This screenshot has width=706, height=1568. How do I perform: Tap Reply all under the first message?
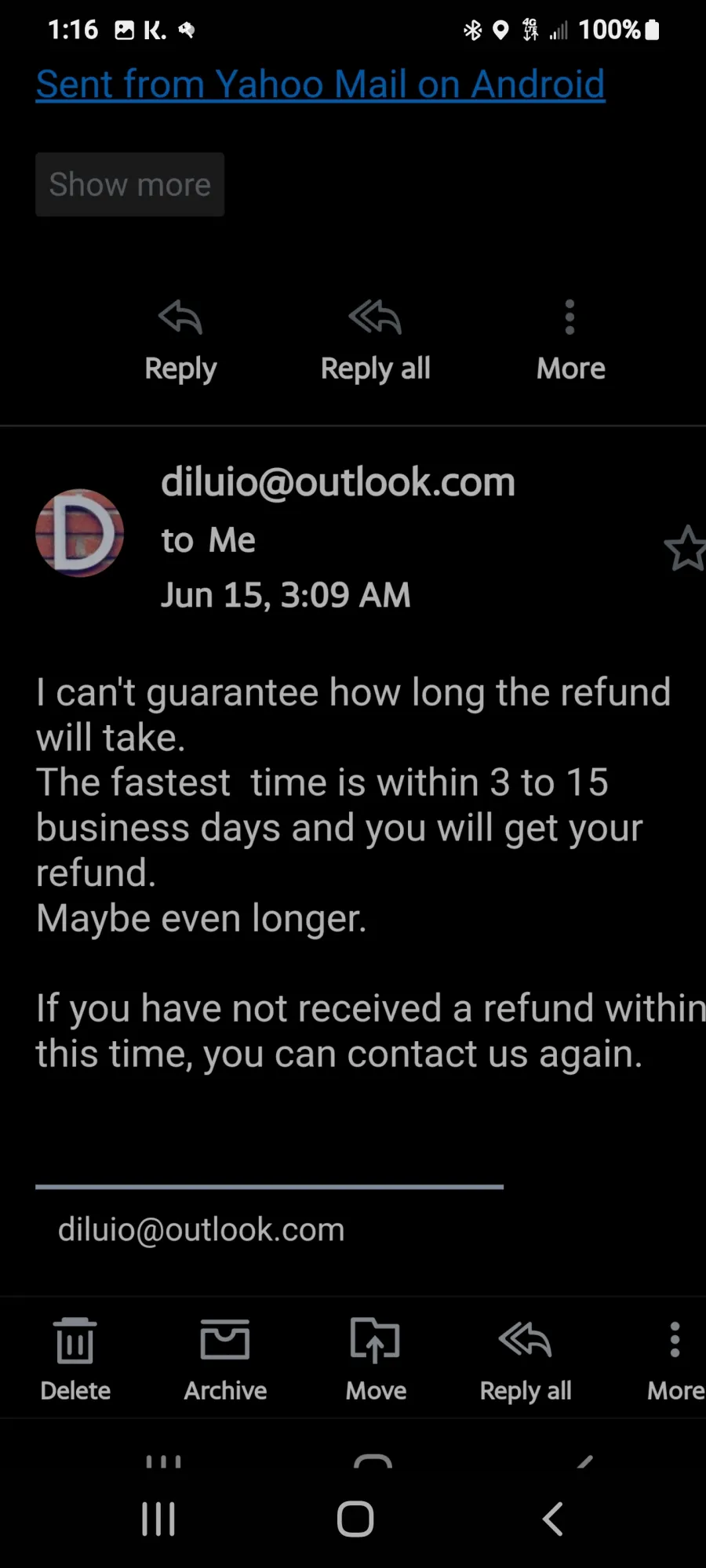[x=375, y=341]
